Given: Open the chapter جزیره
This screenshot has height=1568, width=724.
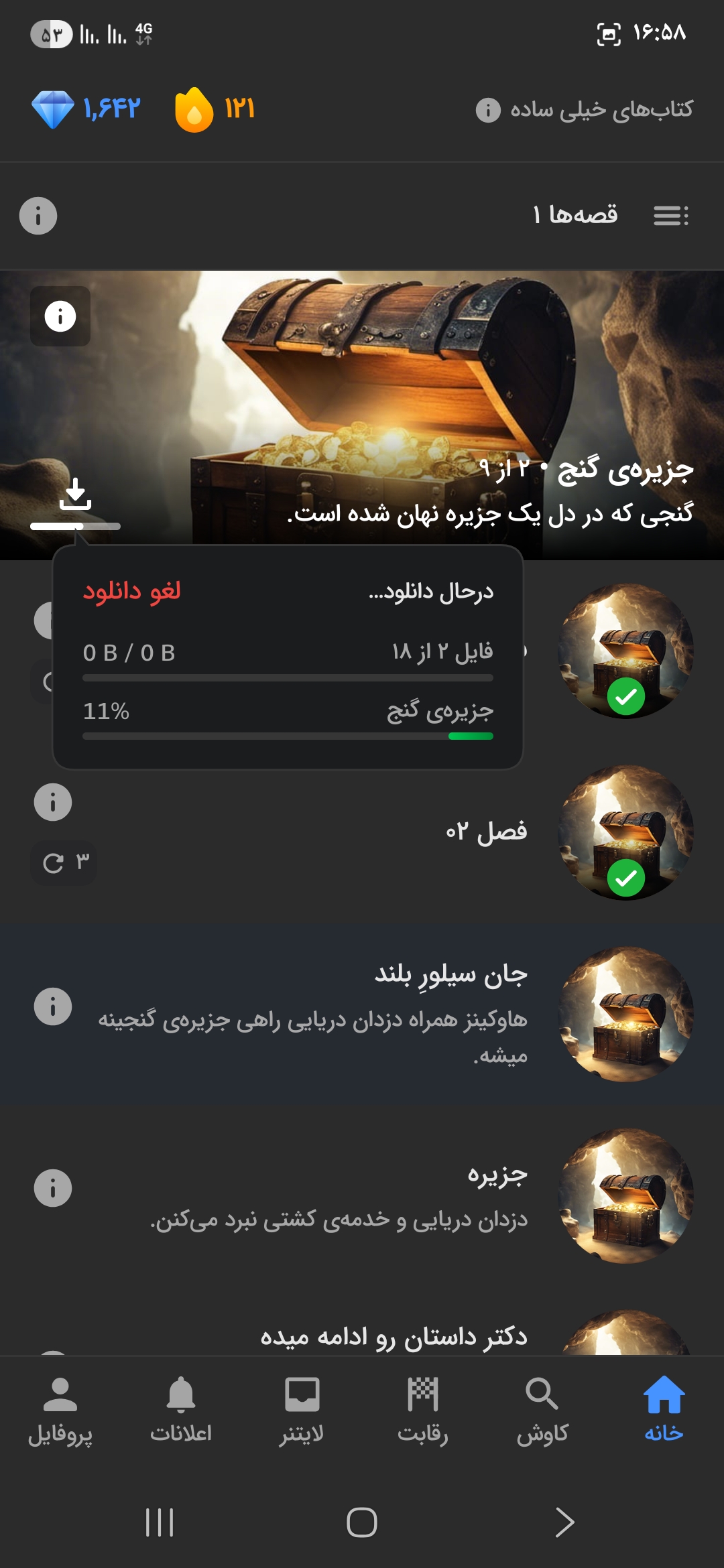Looking at the screenshot, I should [x=496, y=1174].
